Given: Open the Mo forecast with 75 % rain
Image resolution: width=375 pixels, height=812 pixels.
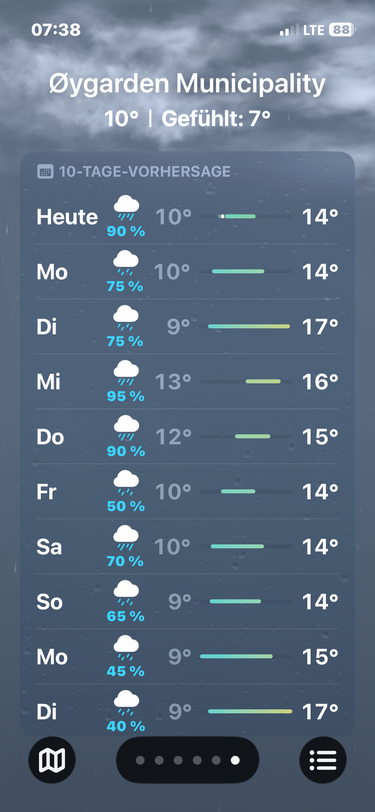Looking at the screenshot, I should click(188, 271).
